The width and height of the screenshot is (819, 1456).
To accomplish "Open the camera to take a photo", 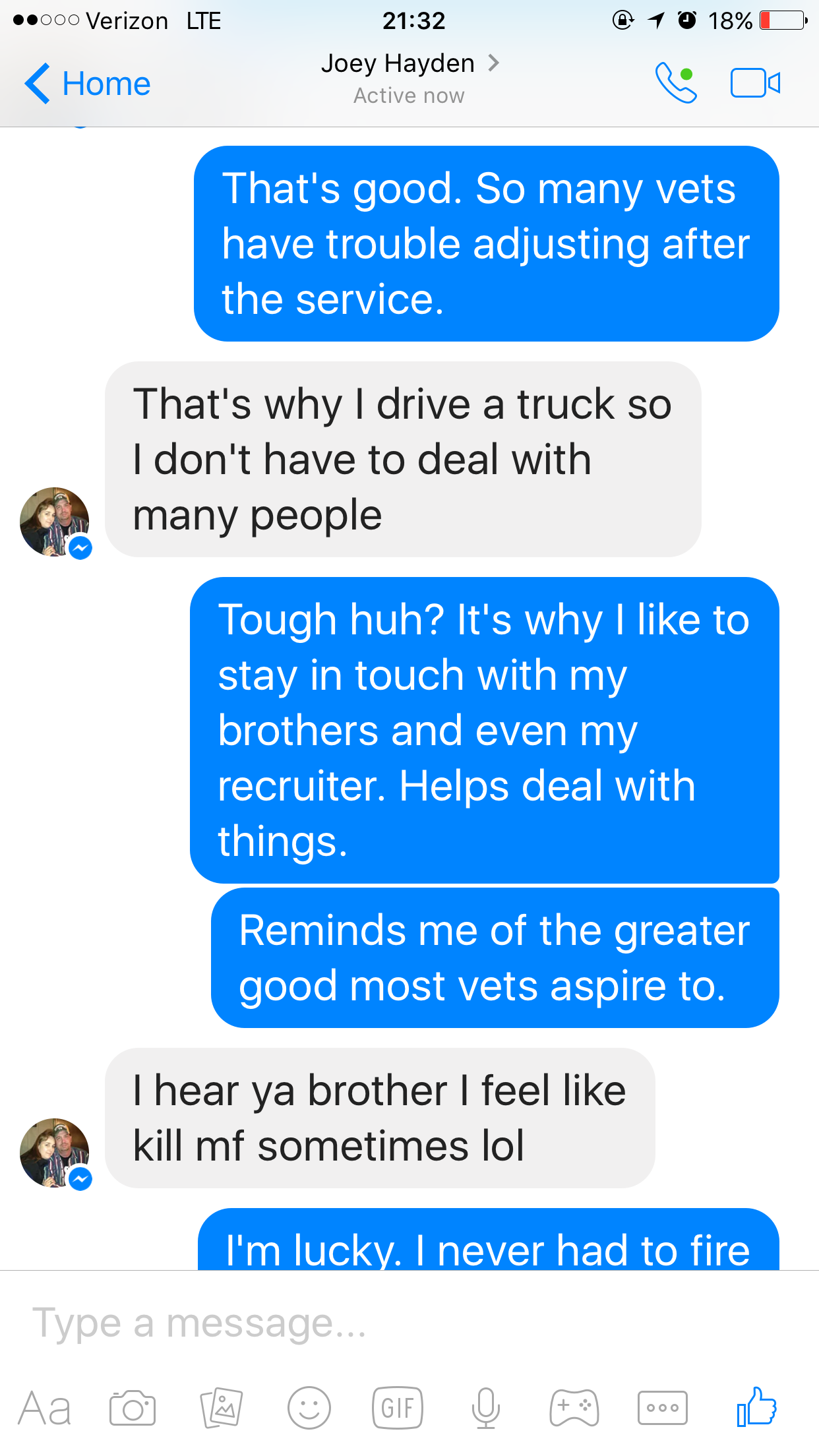I will tap(133, 1409).
